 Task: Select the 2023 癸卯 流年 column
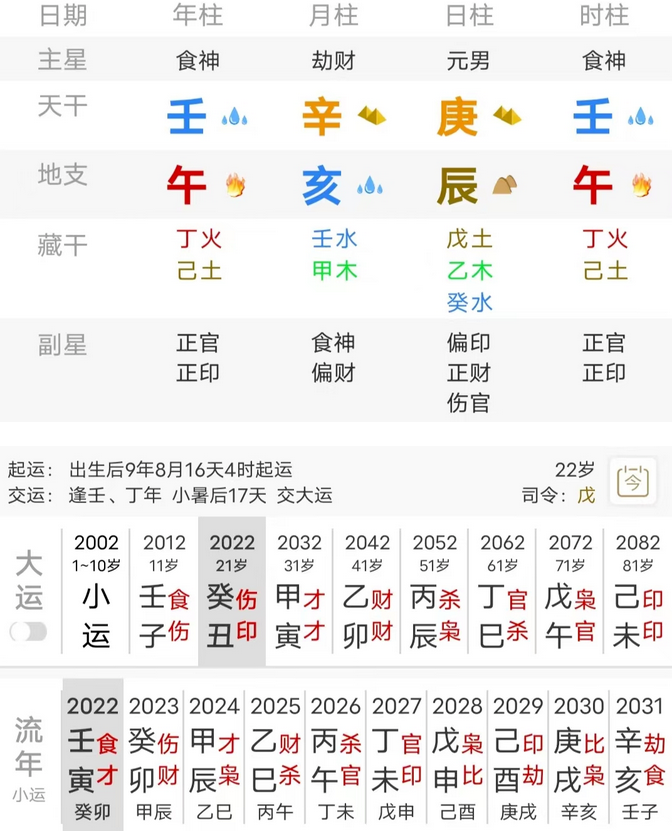(x=154, y=755)
